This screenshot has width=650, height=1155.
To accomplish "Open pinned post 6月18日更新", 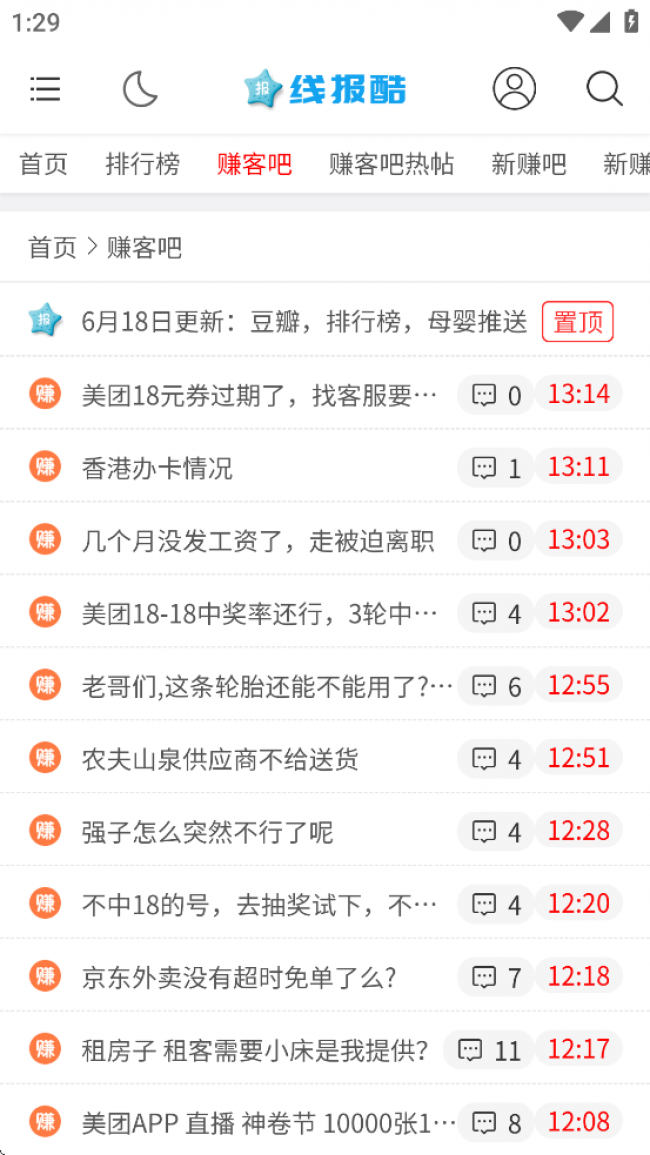I will (304, 322).
